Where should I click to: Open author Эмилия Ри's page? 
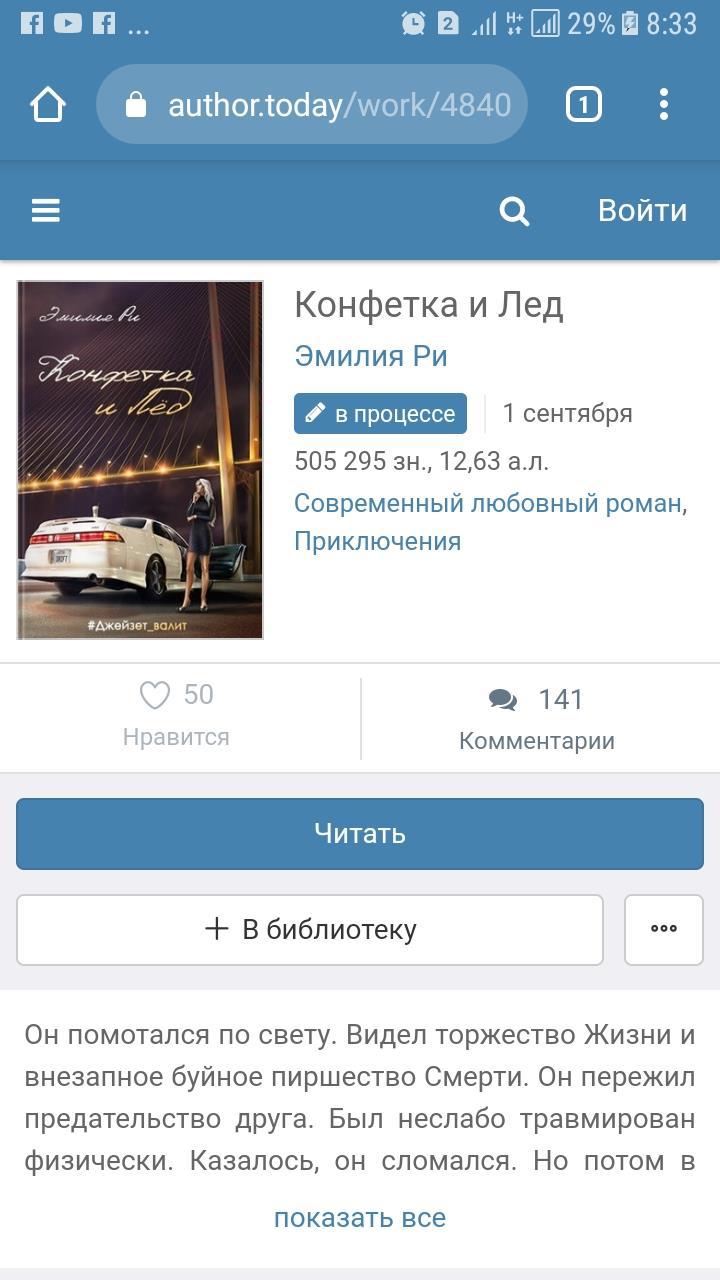[370, 356]
